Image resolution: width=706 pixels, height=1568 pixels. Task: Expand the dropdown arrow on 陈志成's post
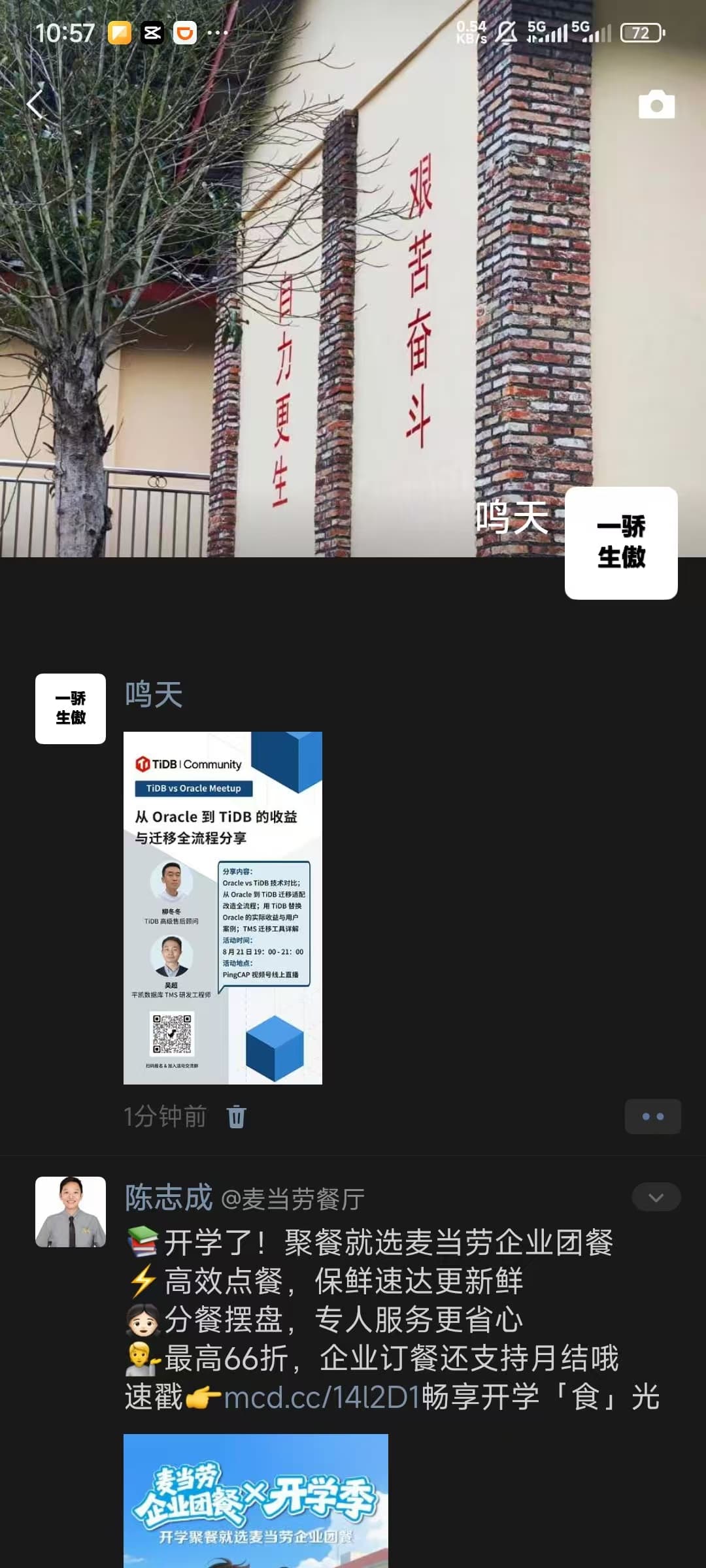coord(656,1198)
